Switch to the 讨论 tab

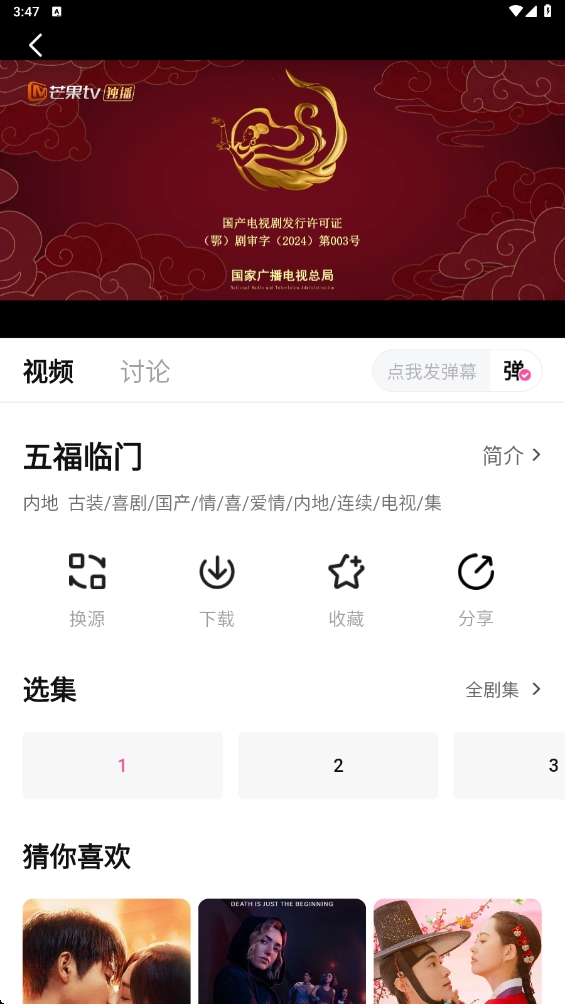145,371
